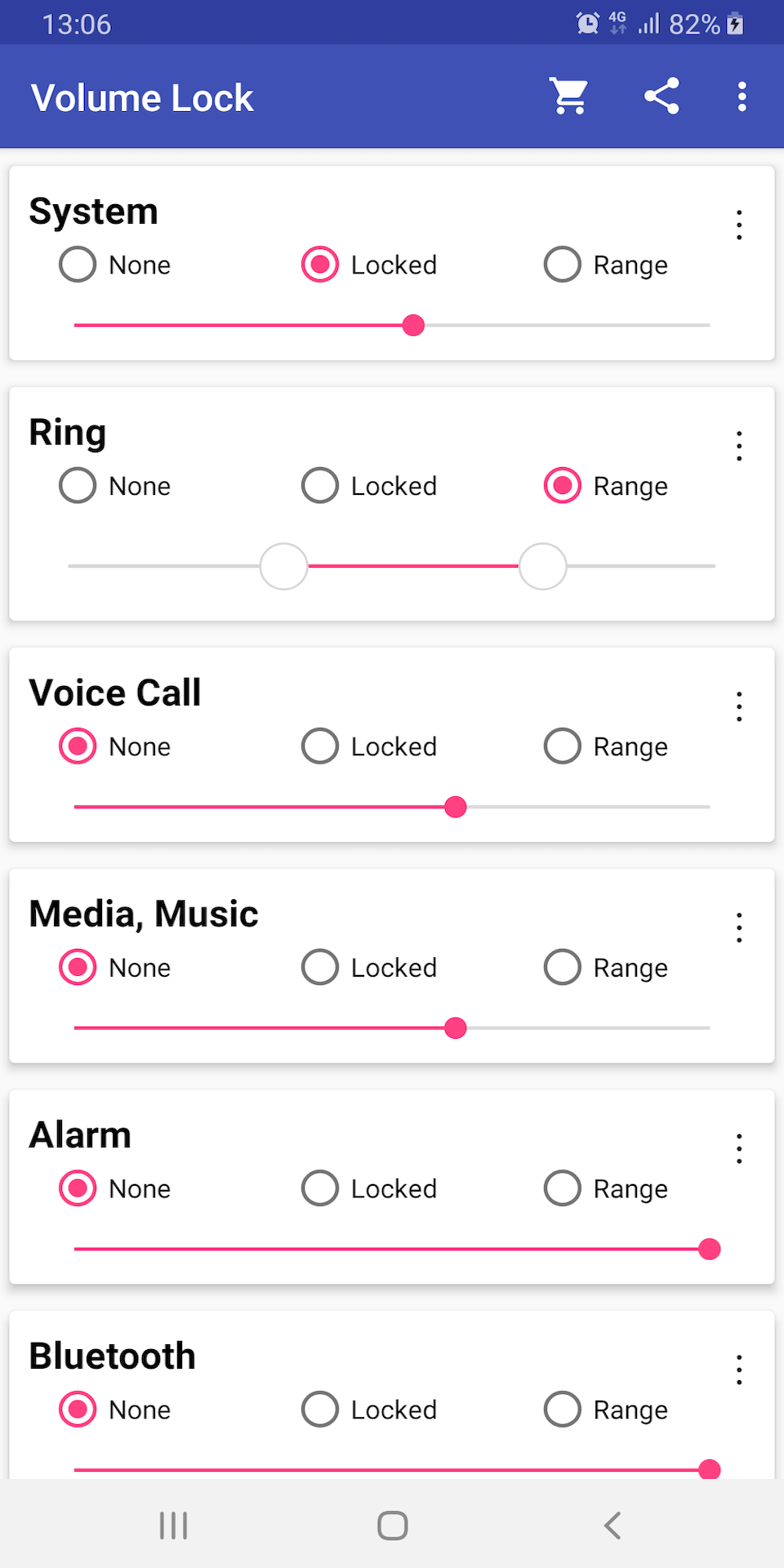Share the Volume Lock app
This screenshot has width=784, height=1568.
click(x=661, y=96)
